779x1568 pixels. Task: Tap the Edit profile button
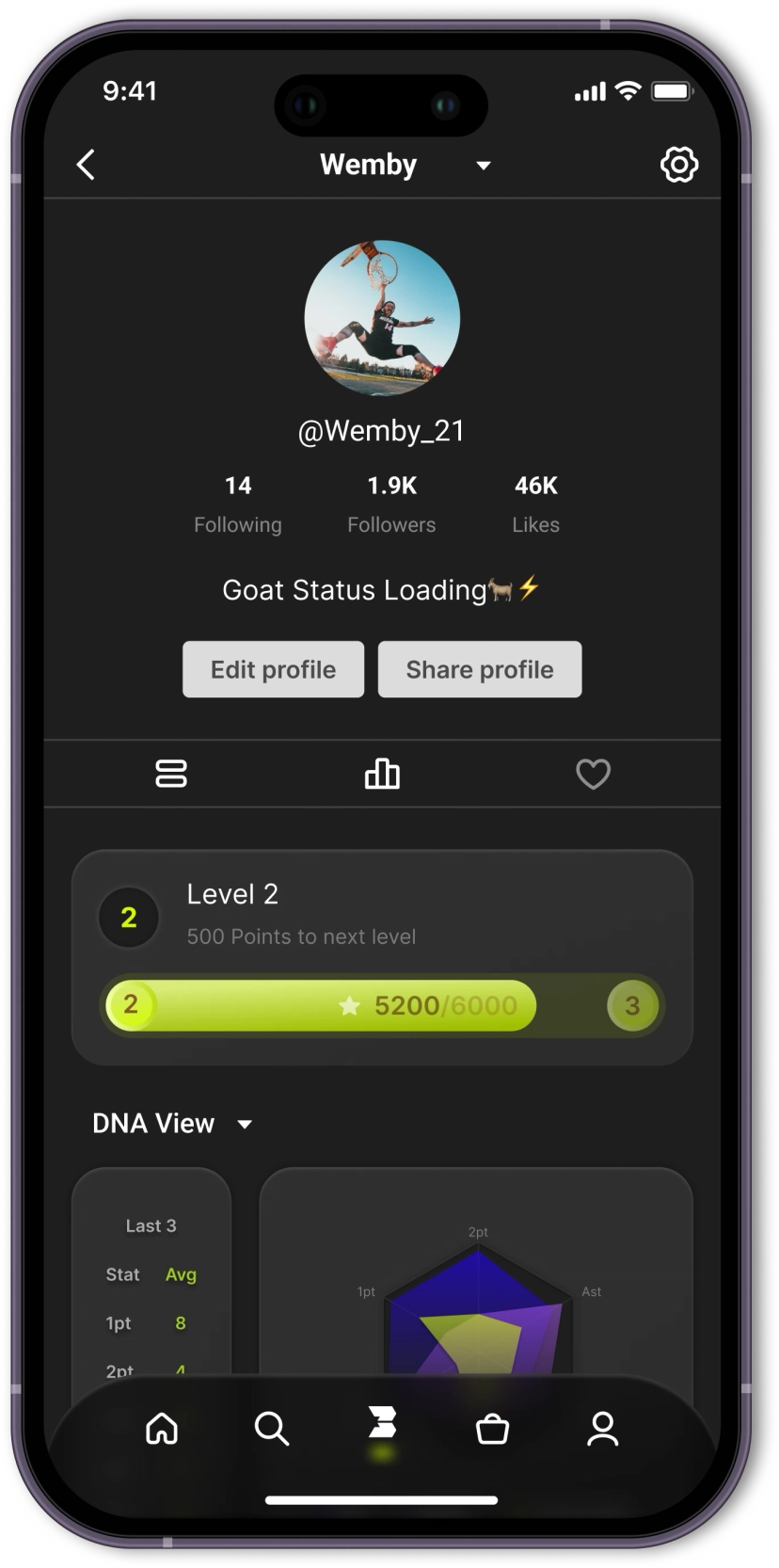click(273, 669)
